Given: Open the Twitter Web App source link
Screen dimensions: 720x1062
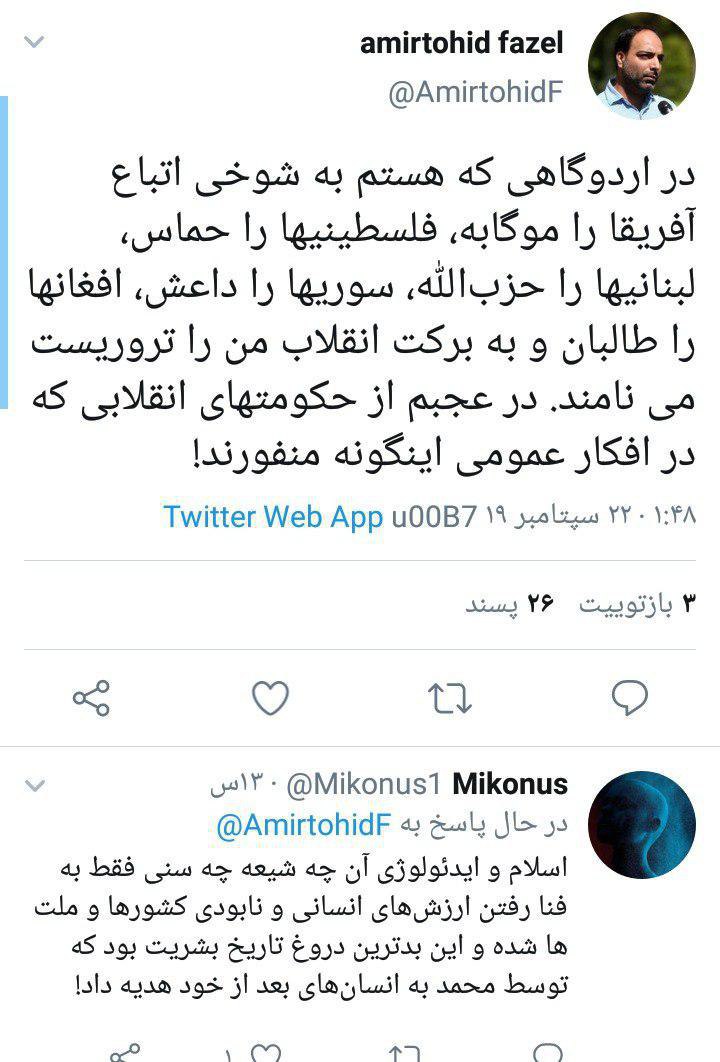Looking at the screenshot, I should click(273, 516).
